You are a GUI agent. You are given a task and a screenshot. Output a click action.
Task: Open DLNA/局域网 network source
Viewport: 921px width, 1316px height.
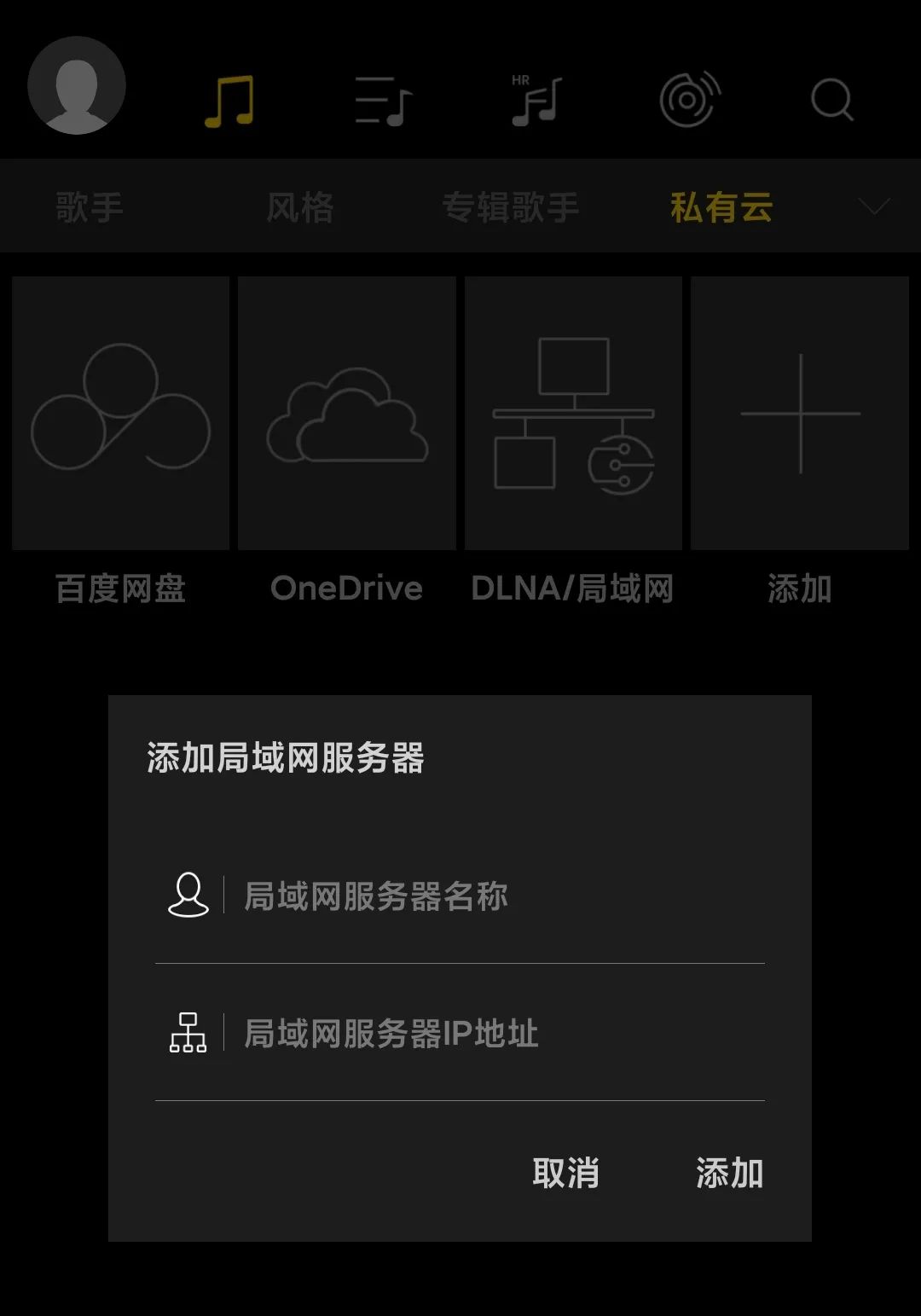[573, 413]
